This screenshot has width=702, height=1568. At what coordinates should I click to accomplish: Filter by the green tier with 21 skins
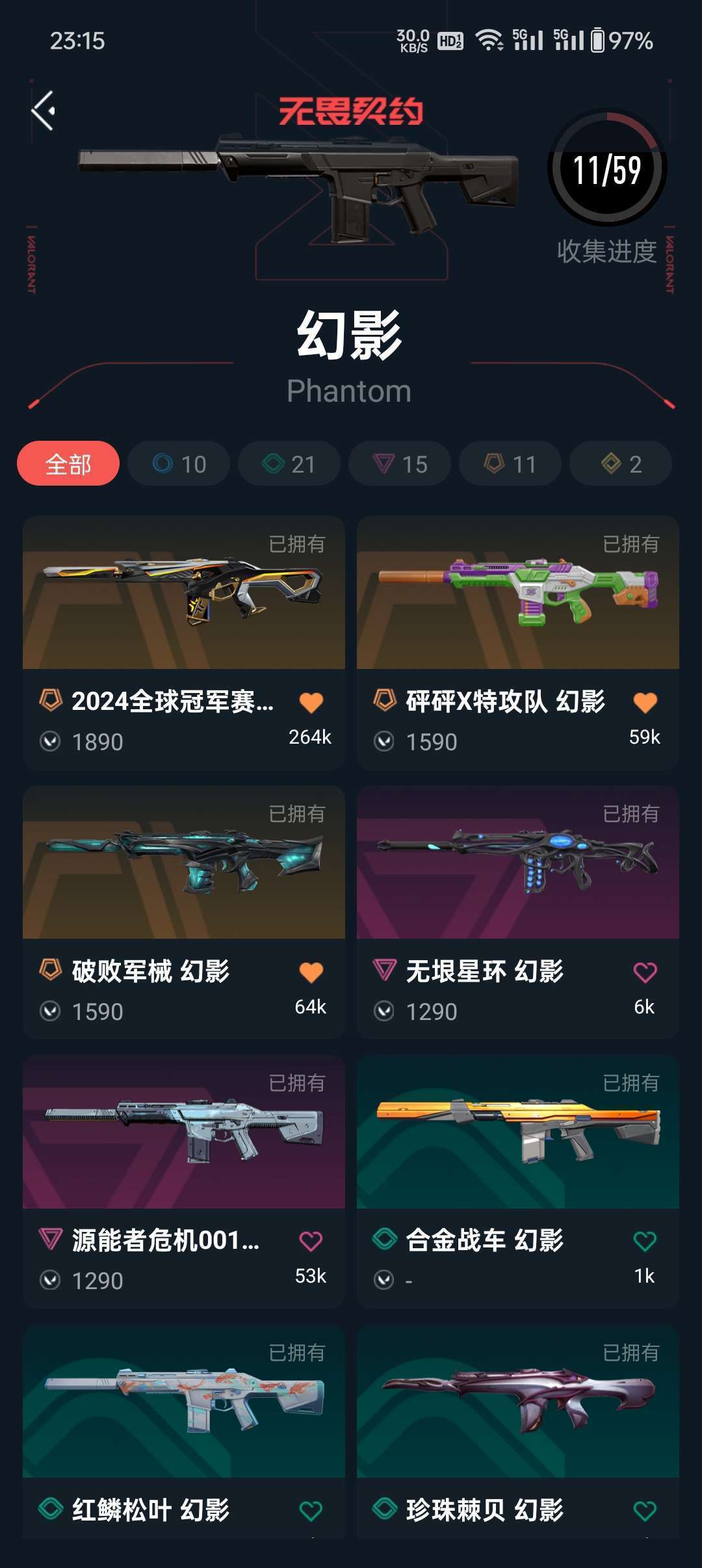click(289, 464)
